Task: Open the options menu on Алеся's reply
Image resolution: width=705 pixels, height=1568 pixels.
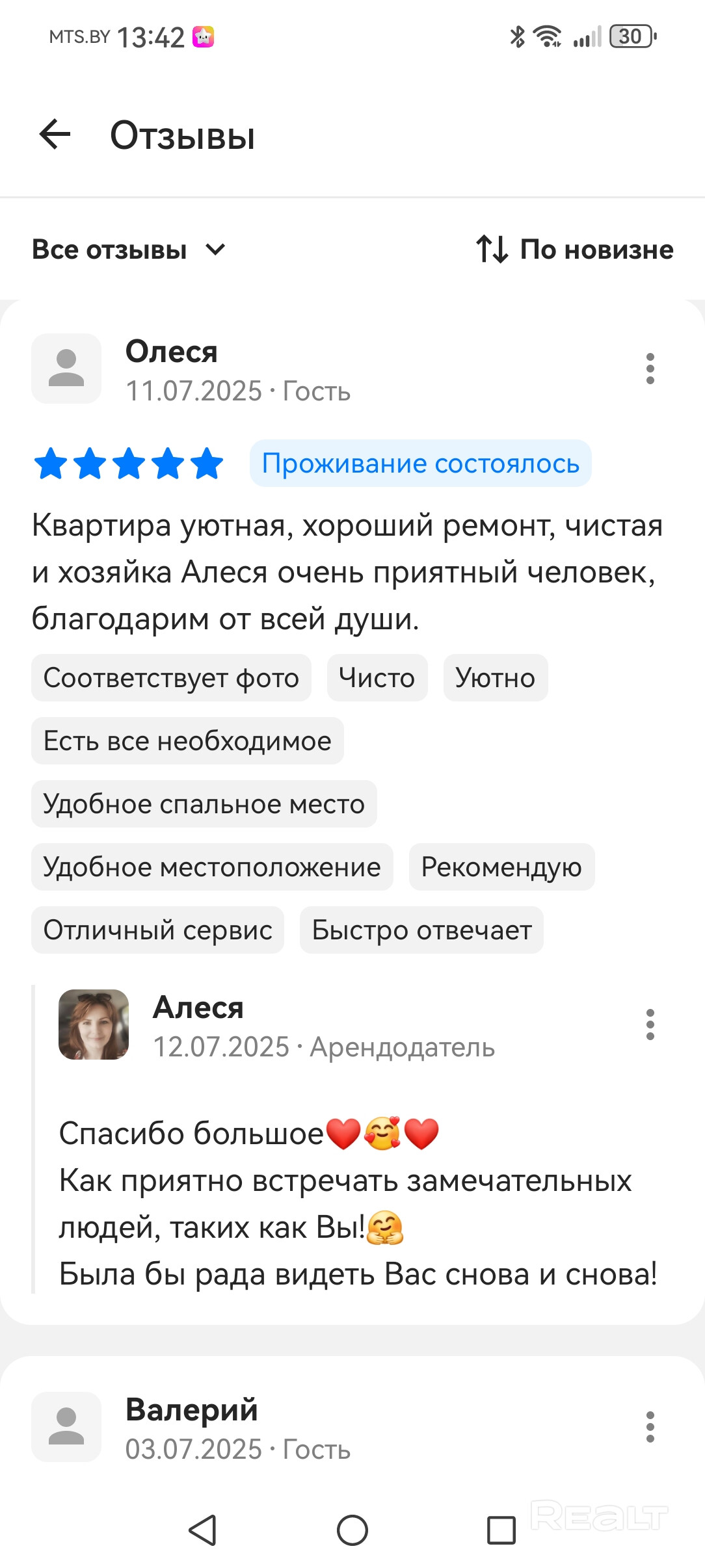Action: click(x=650, y=1025)
